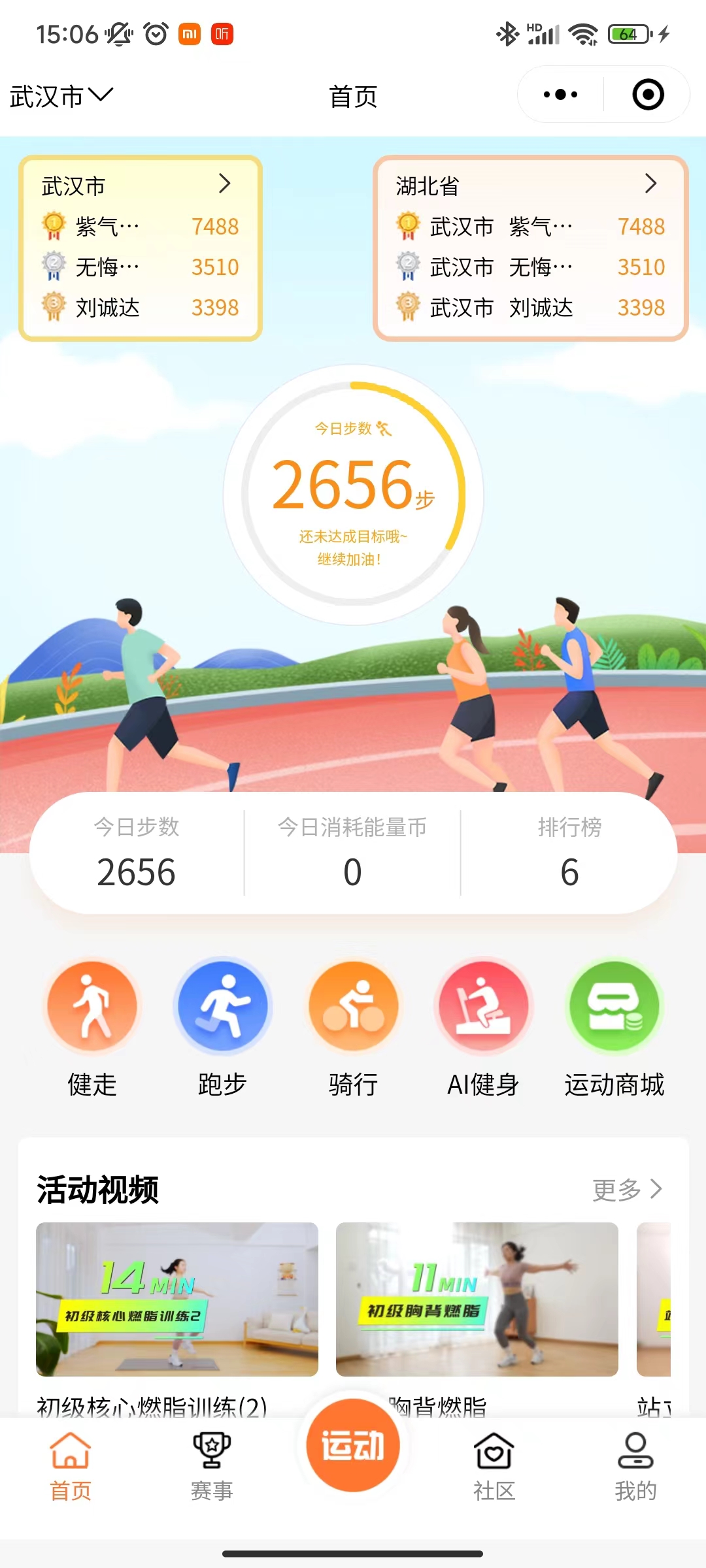706x1568 pixels.
Task: Open the mini program overflow menu
Action: pos(560,95)
